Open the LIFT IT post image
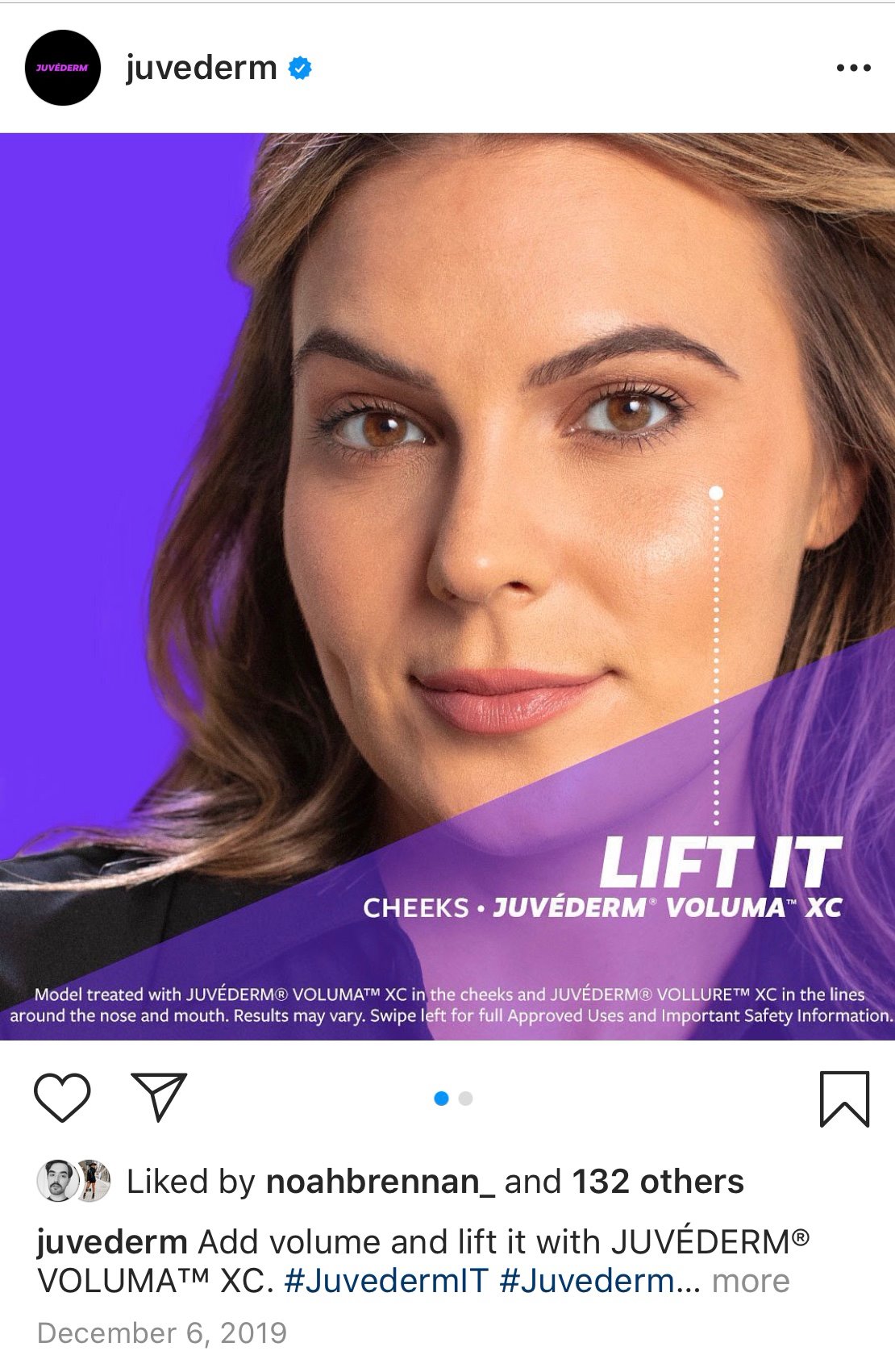The width and height of the screenshot is (895, 1372). [447, 586]
